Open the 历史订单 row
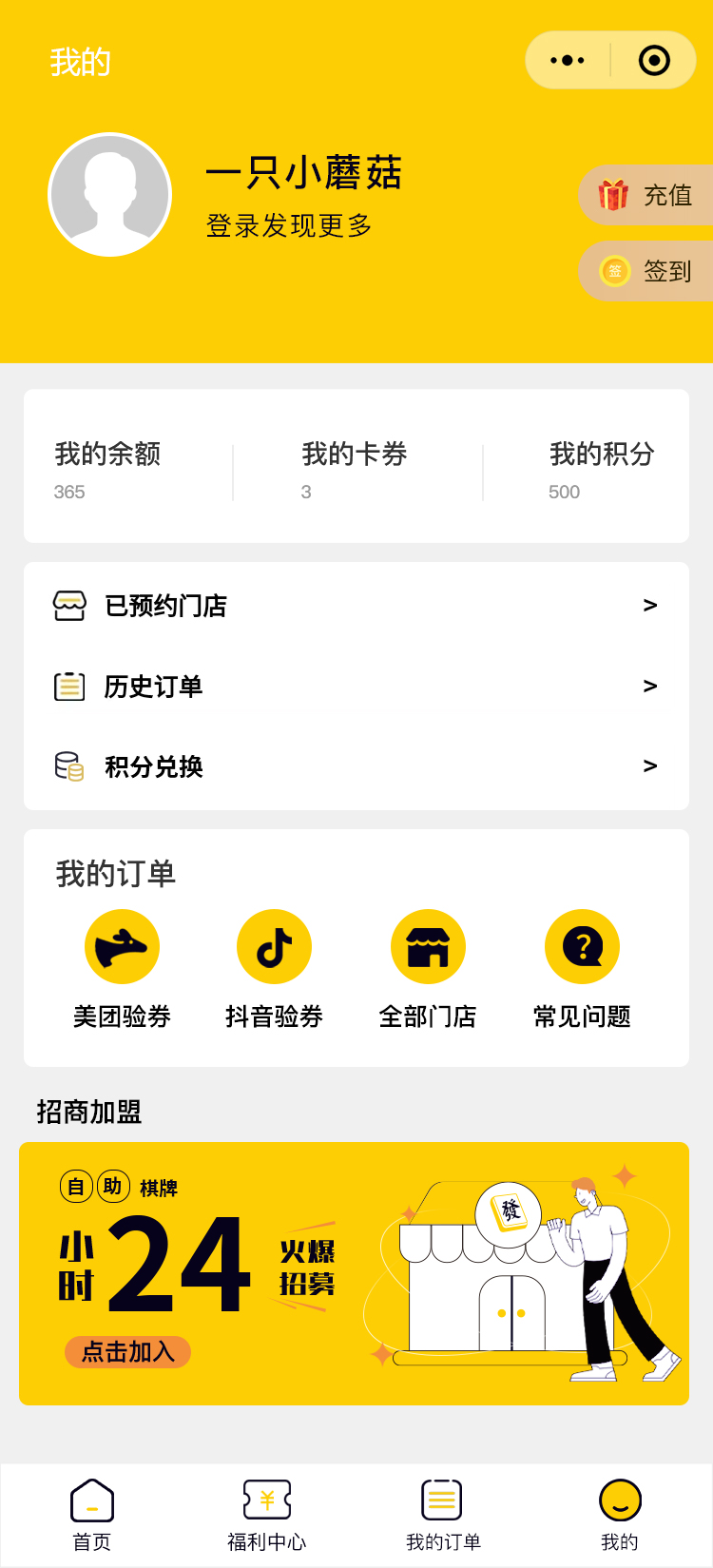The height and width of the screenshot is (1568, 713). 356,686
